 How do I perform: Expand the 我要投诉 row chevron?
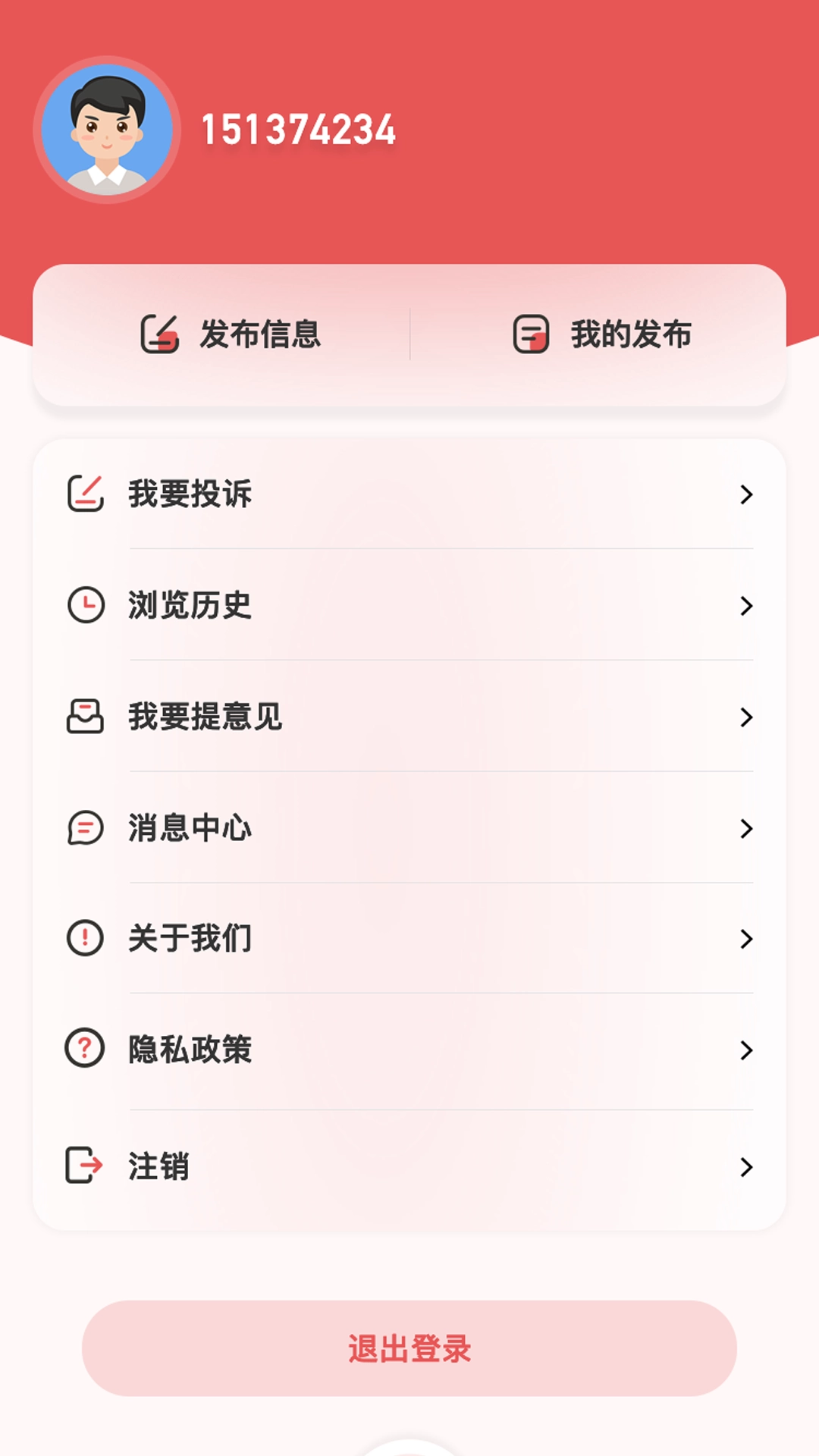coord(748,495)
